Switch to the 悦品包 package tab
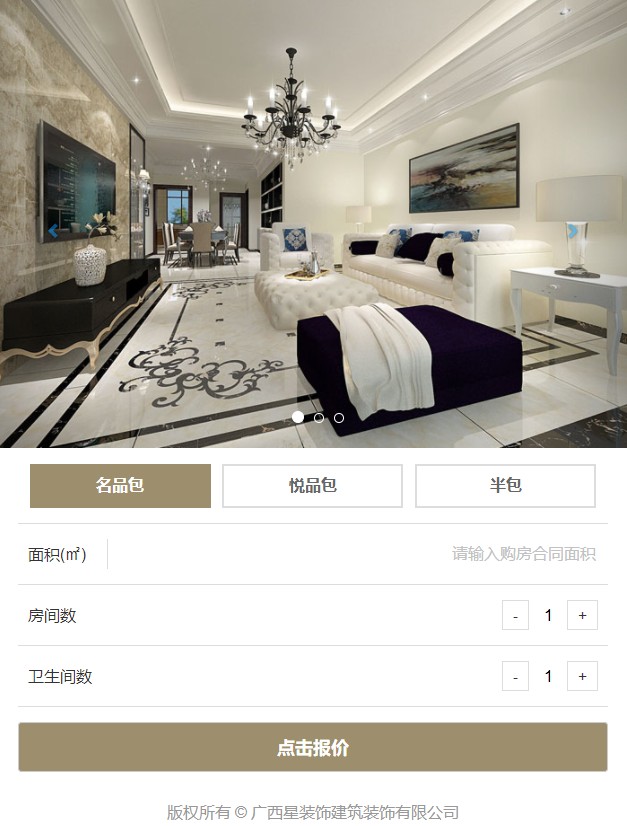The width and height of the screenshot is (627, 826). point(312,486)
